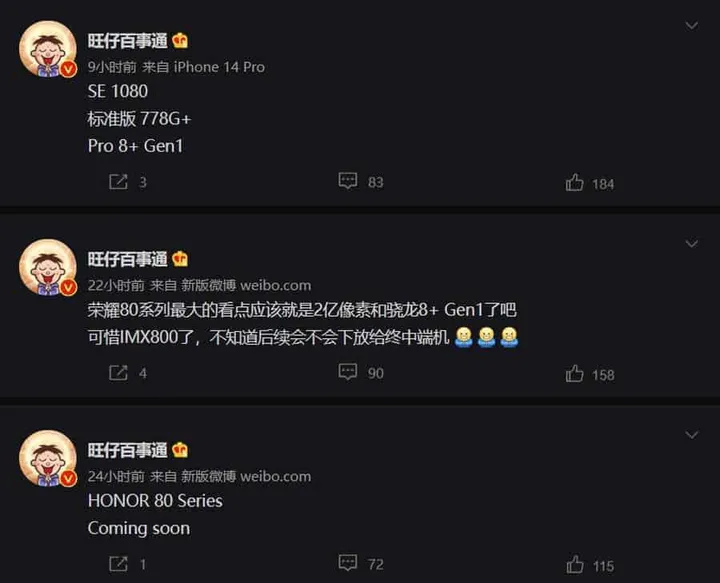Comment on the HONOR 80 Series post

click(348, 563)
